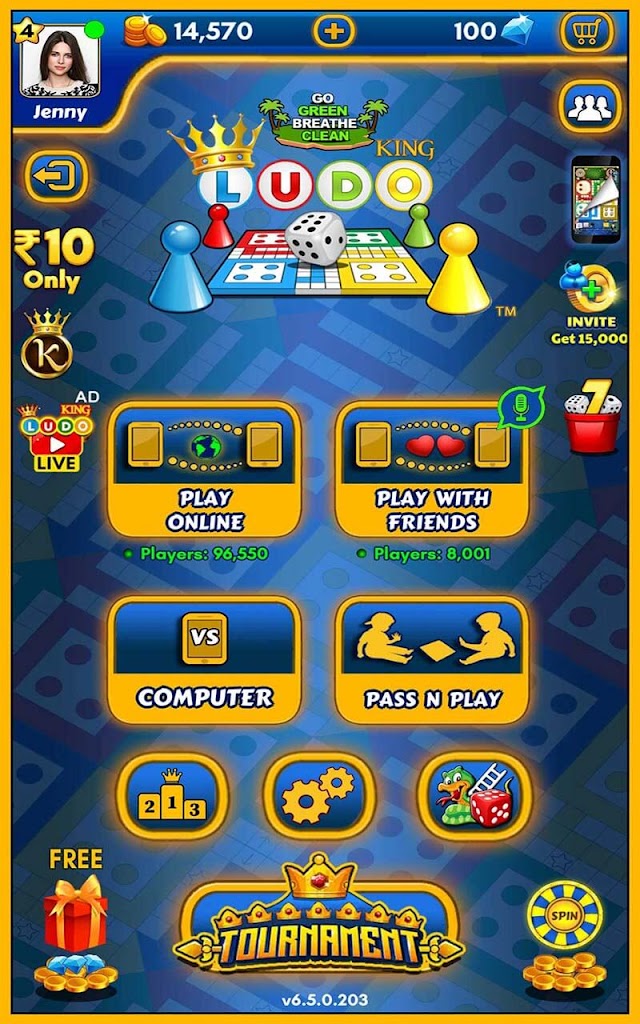Image resolution: width=640 pixels, height=1024 pixels.
Task: View the leaderboard podium
Action: (173, 796)
